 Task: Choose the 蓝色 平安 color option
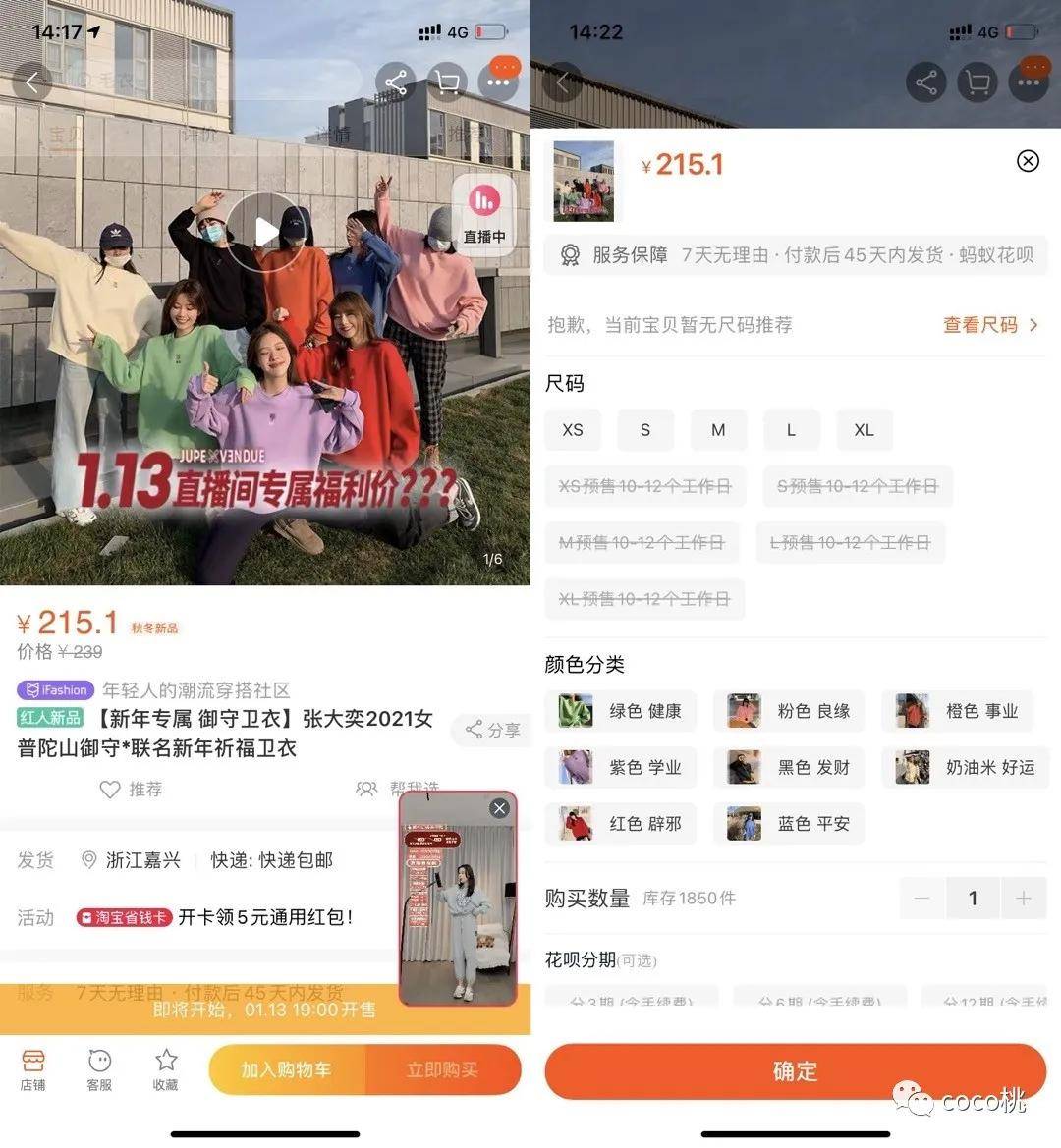click(790, 824)
